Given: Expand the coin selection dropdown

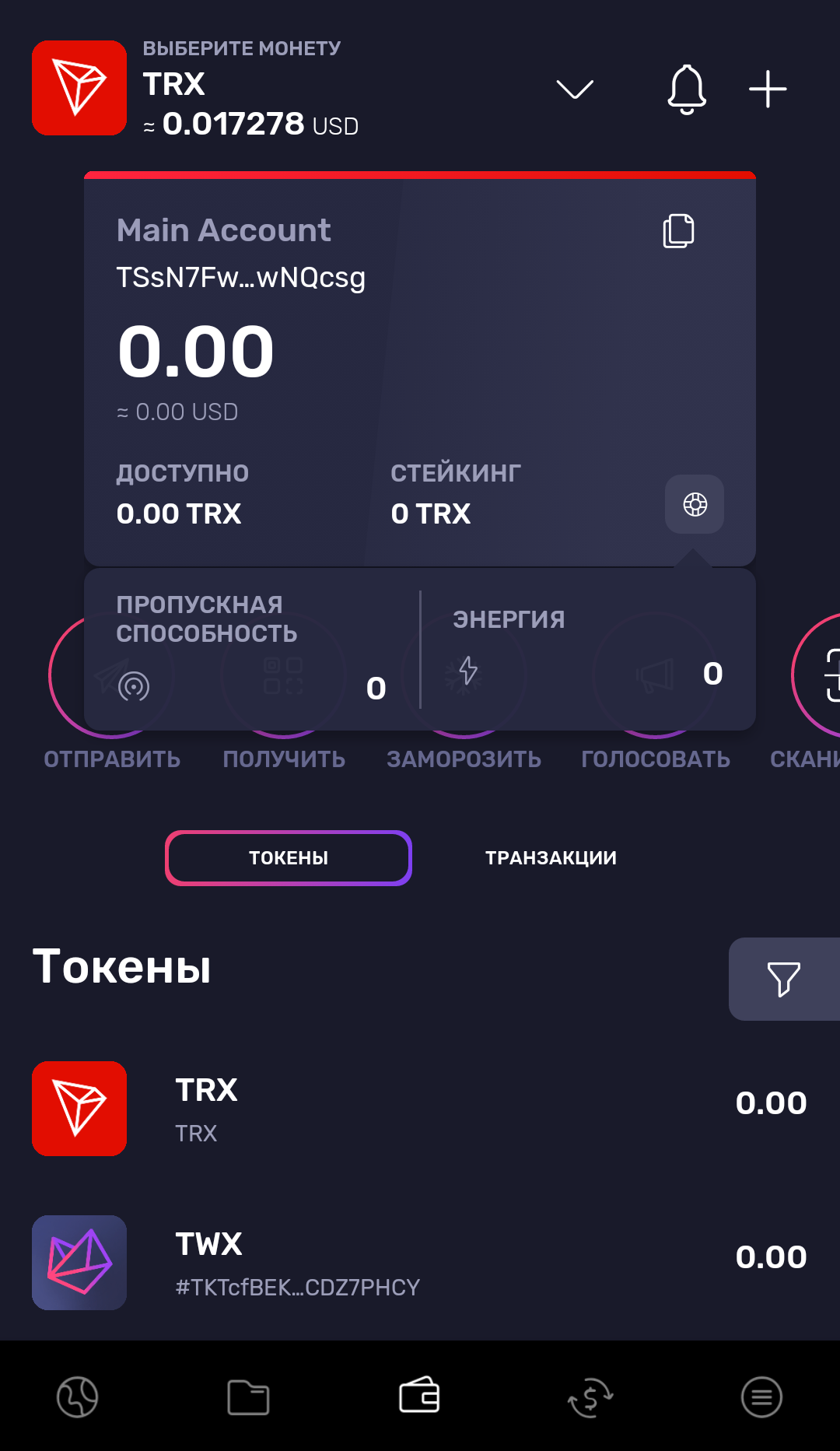Looking at the screenshot, I should click(x=575, y=89).
